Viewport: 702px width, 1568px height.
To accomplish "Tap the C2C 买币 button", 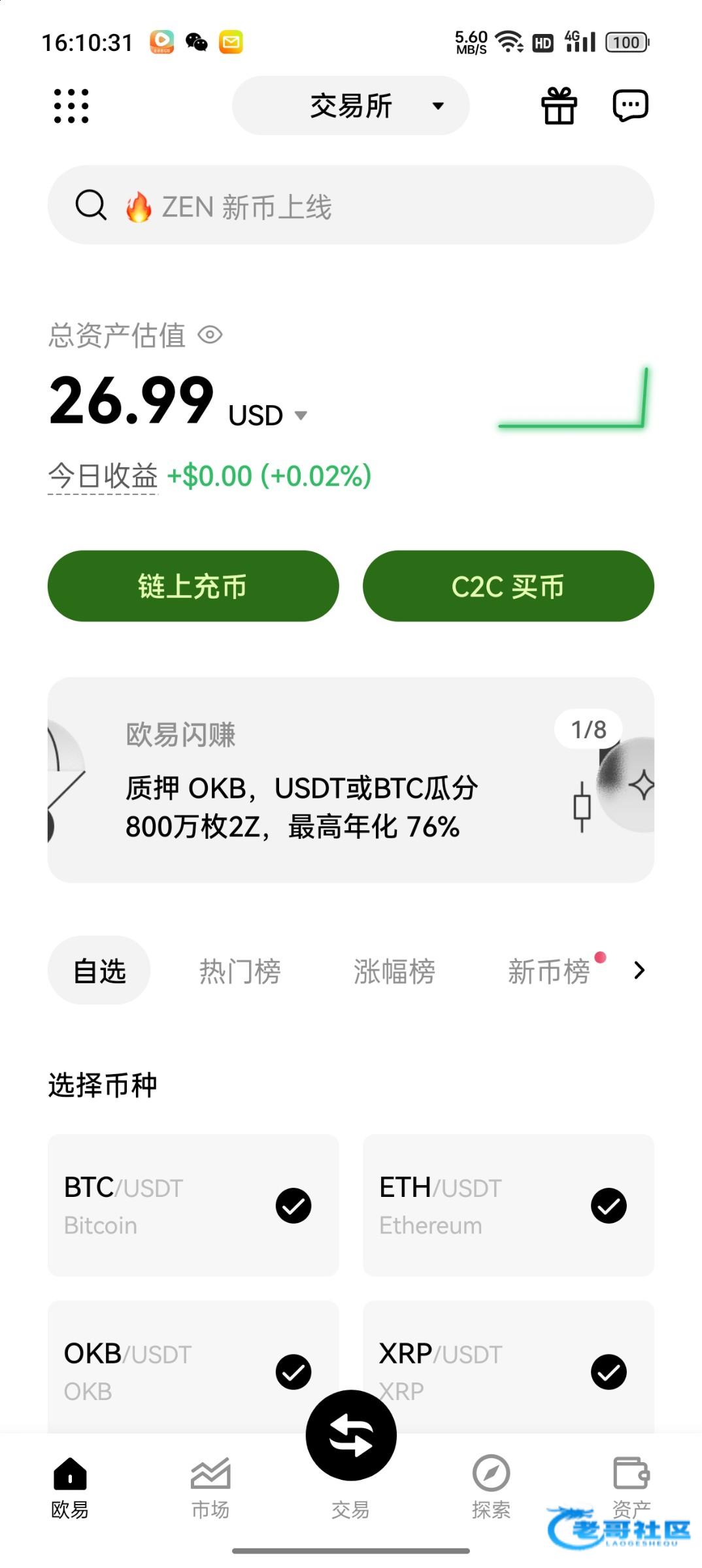I will point(509,586).
